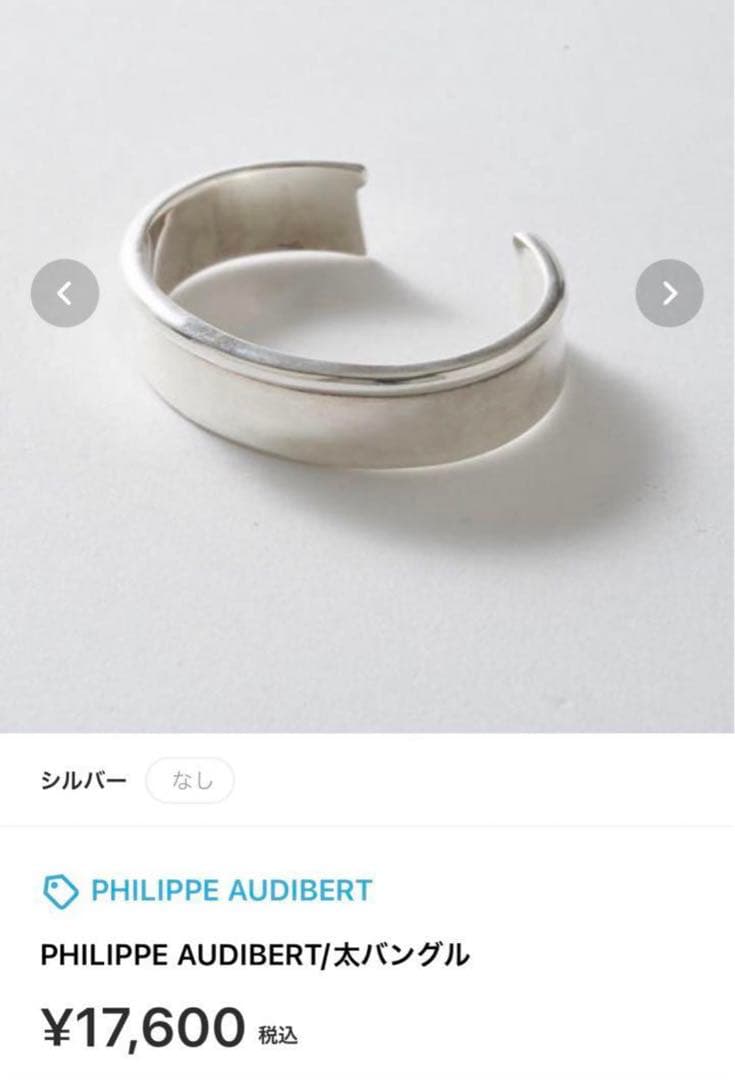This screenshot has width=735, height=1080.
Task: Show the next product photo
Action: 669,293
